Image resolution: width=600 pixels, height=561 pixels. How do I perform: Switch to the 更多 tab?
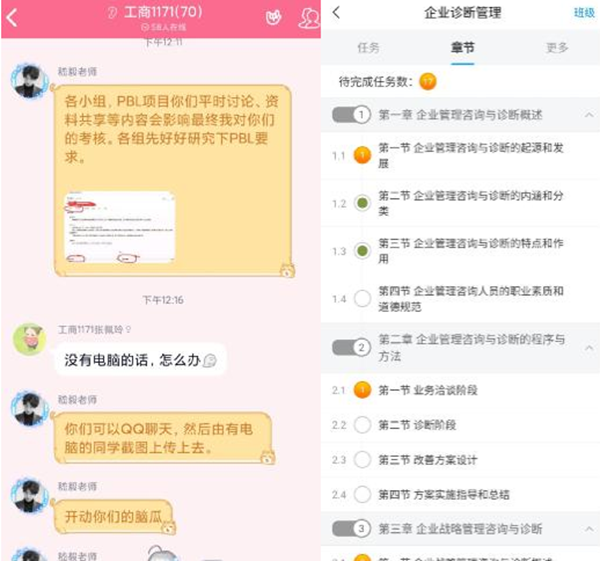point(557,48)
